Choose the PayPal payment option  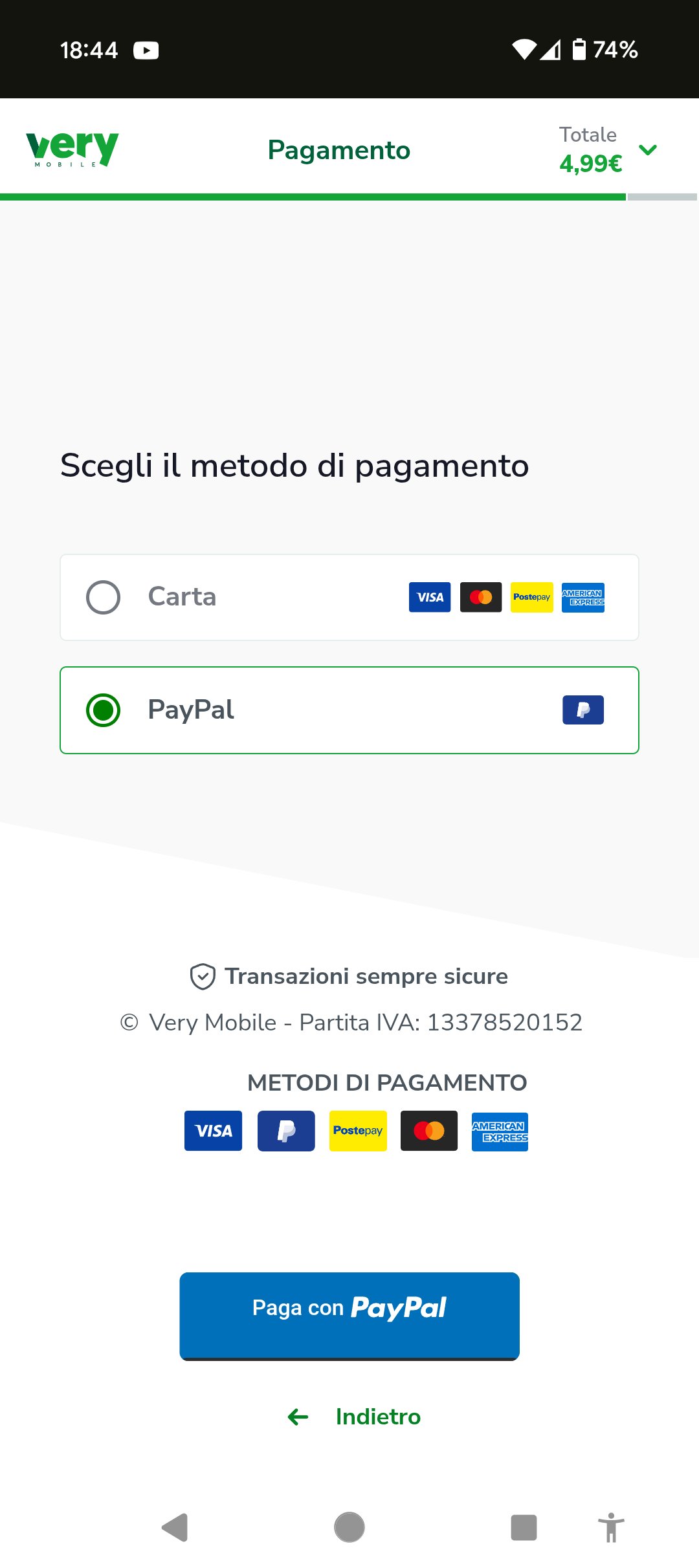pos(104,710)
